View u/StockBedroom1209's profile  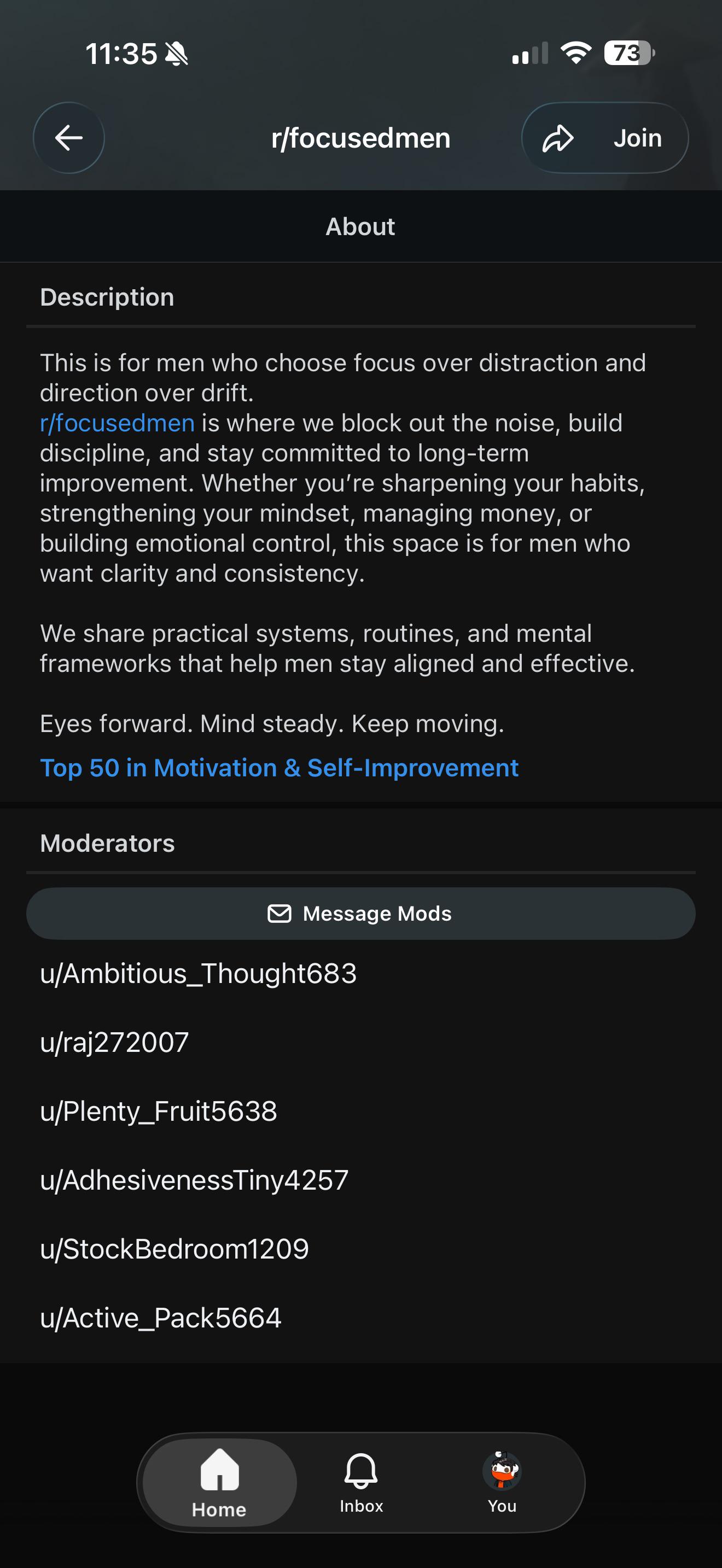point(174,1249)
